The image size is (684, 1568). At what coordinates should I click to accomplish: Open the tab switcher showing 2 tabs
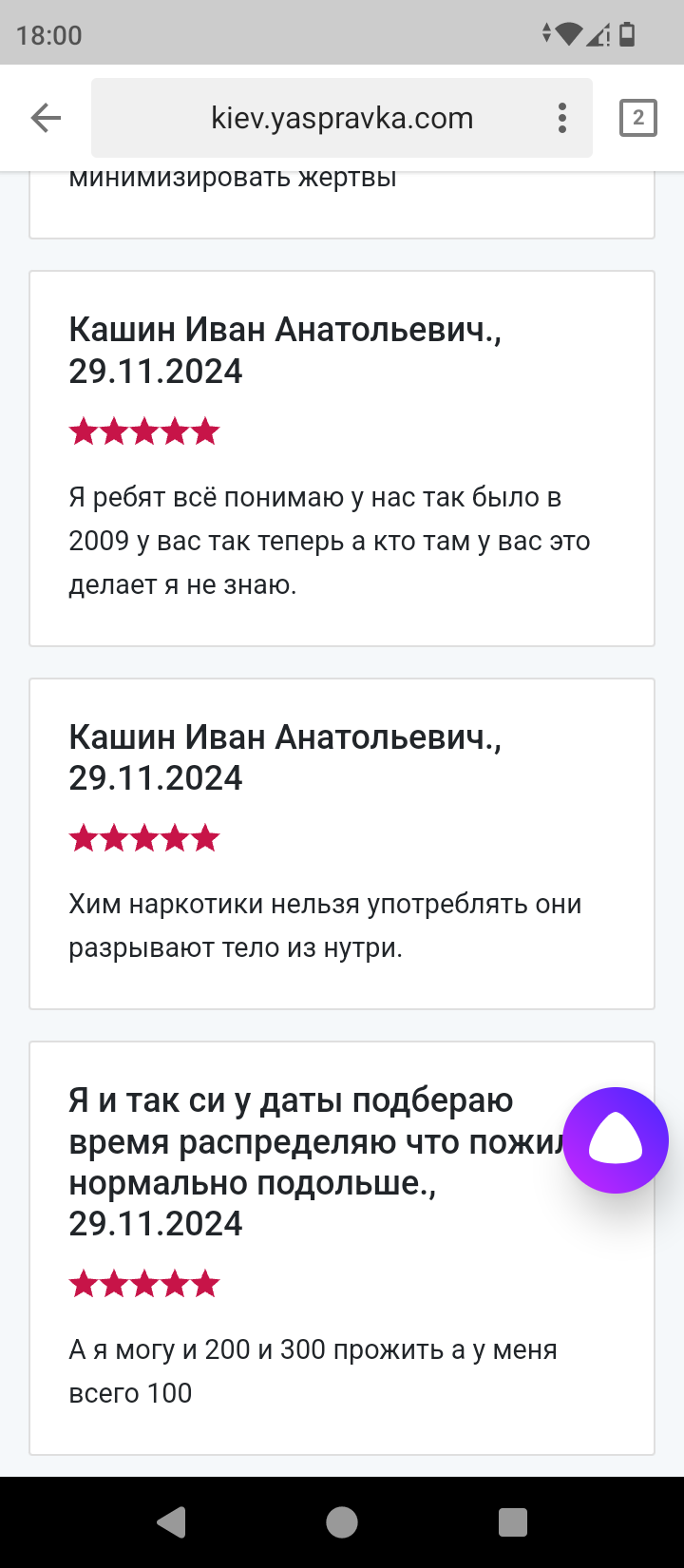(x=638, y=118)
